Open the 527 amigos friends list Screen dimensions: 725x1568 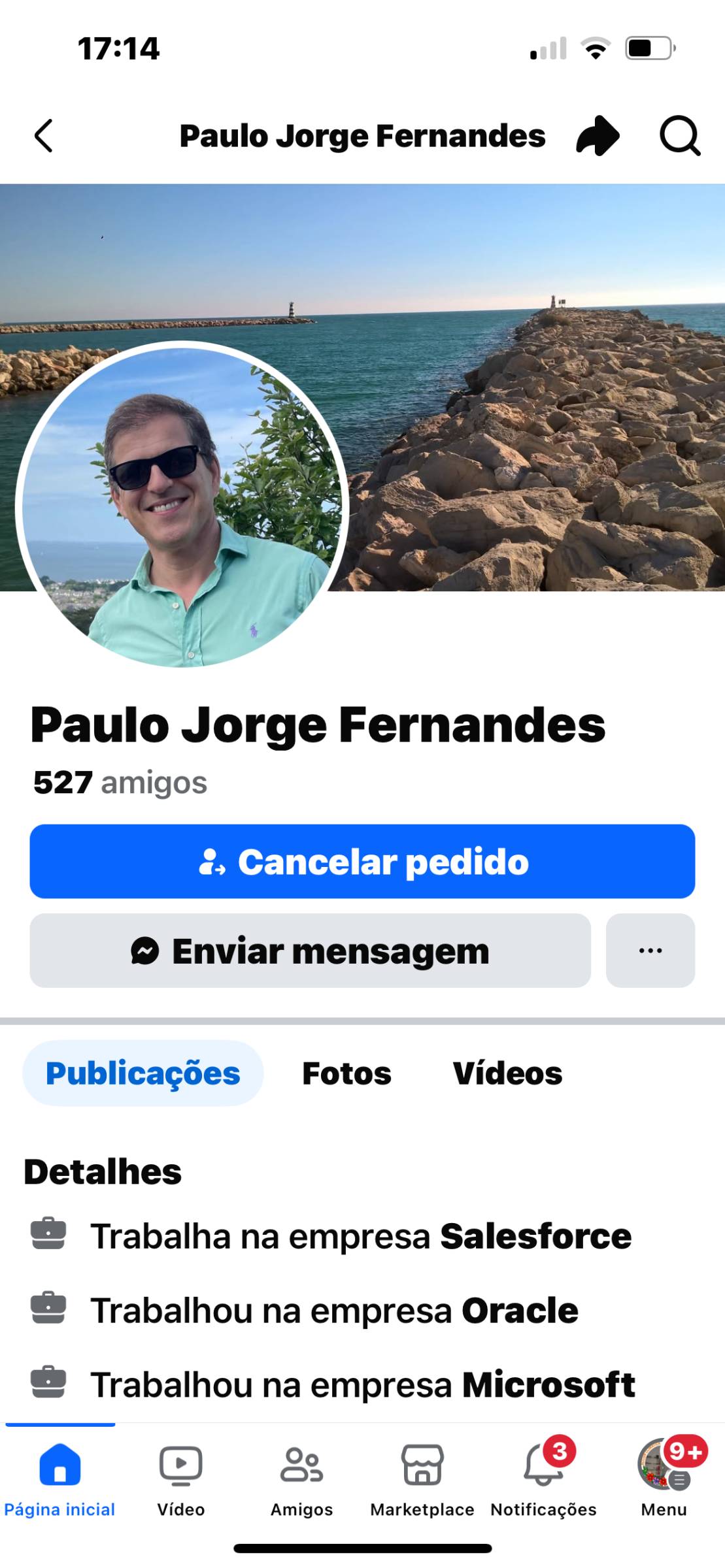click(120, 783)
